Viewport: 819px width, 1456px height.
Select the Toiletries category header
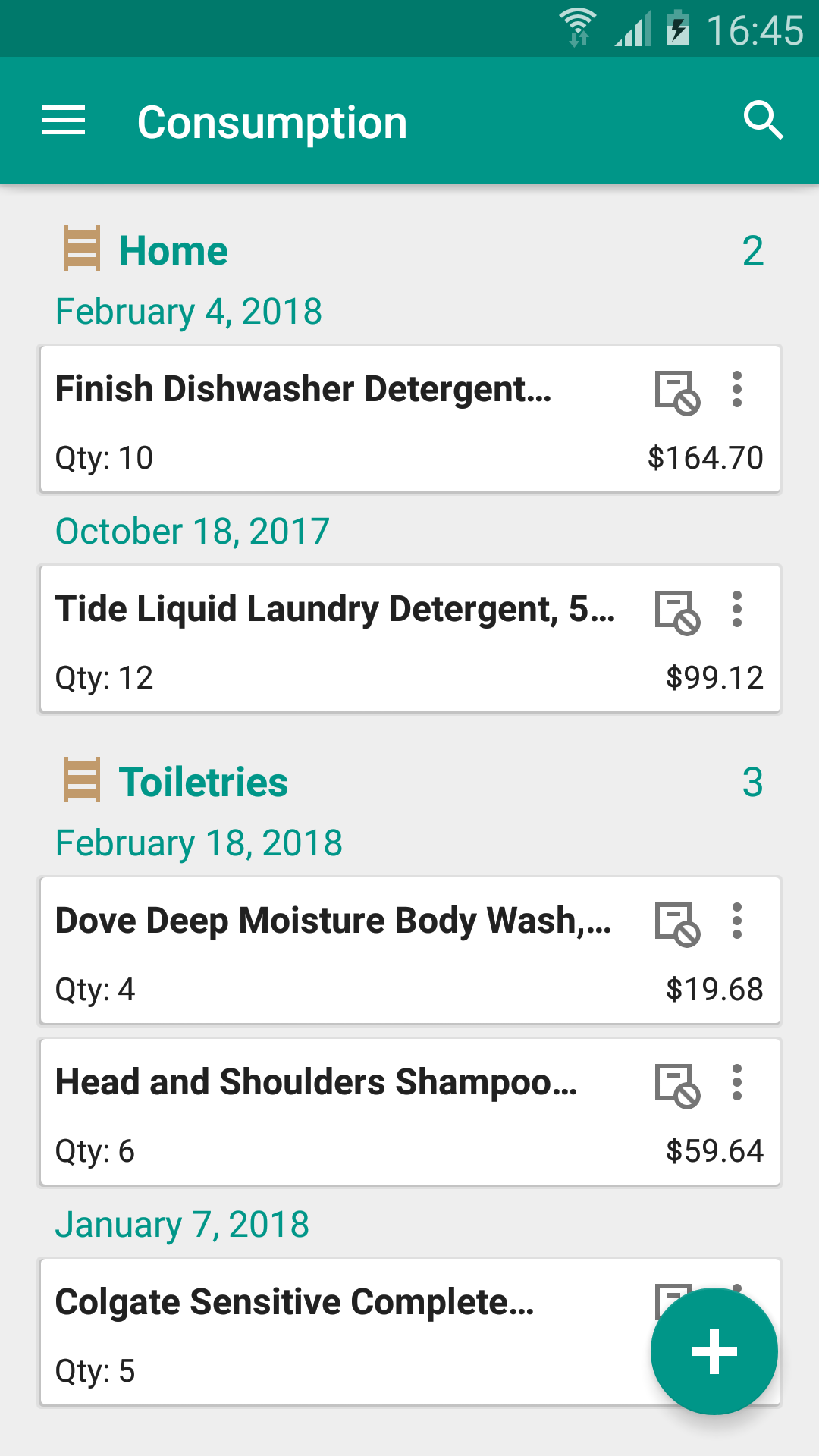pos(203,781)
